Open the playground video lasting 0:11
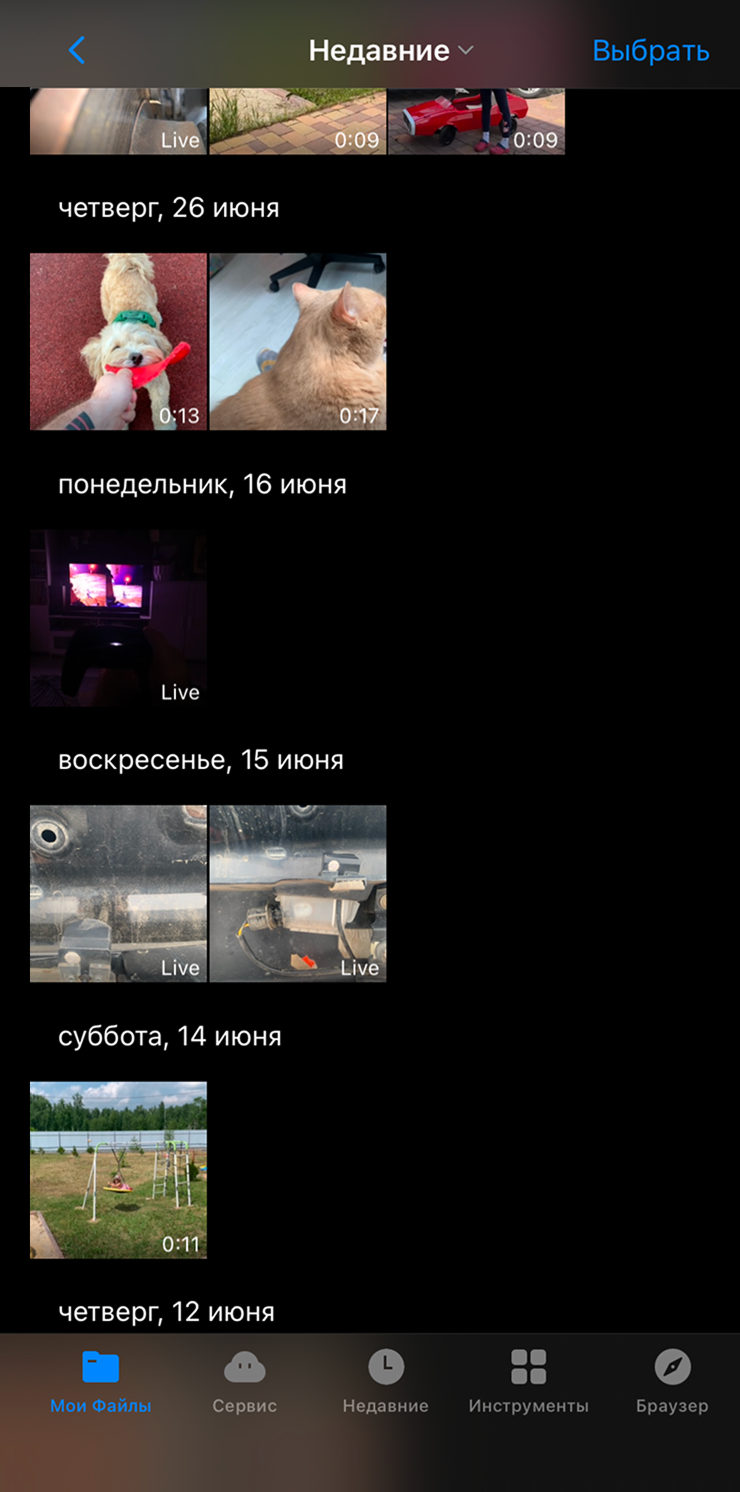 tap(118, 1169)
